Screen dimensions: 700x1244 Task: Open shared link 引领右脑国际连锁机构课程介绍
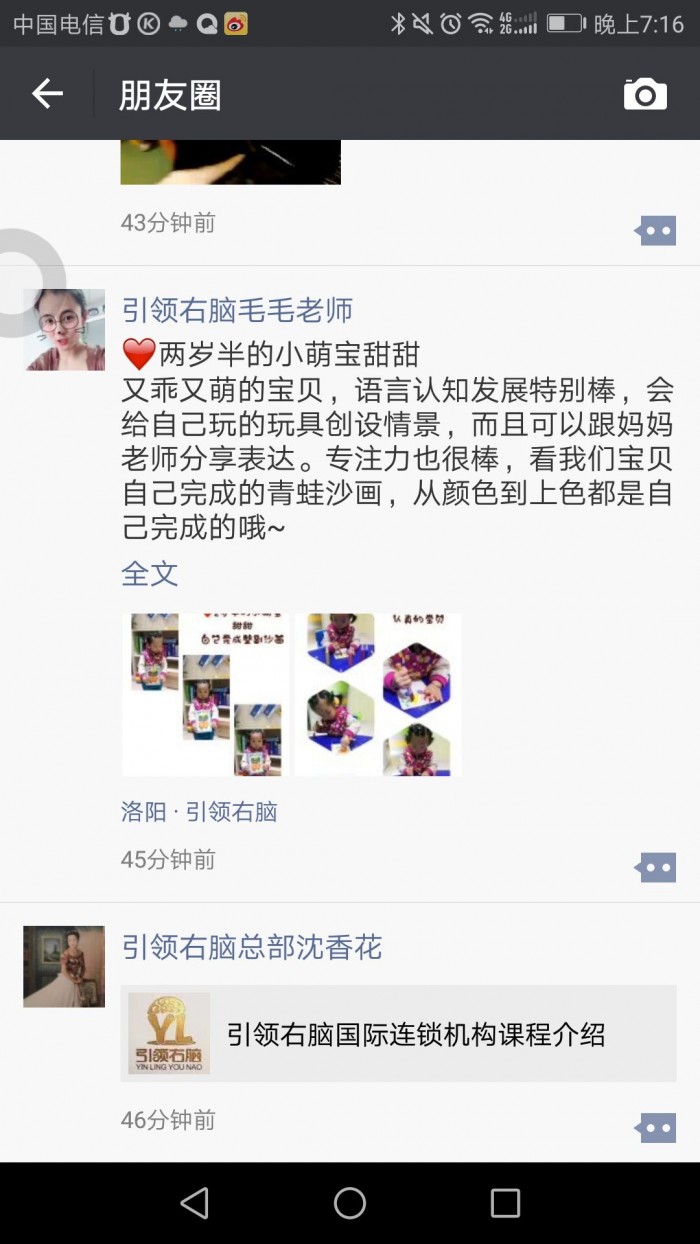(x=398, y=1034)
